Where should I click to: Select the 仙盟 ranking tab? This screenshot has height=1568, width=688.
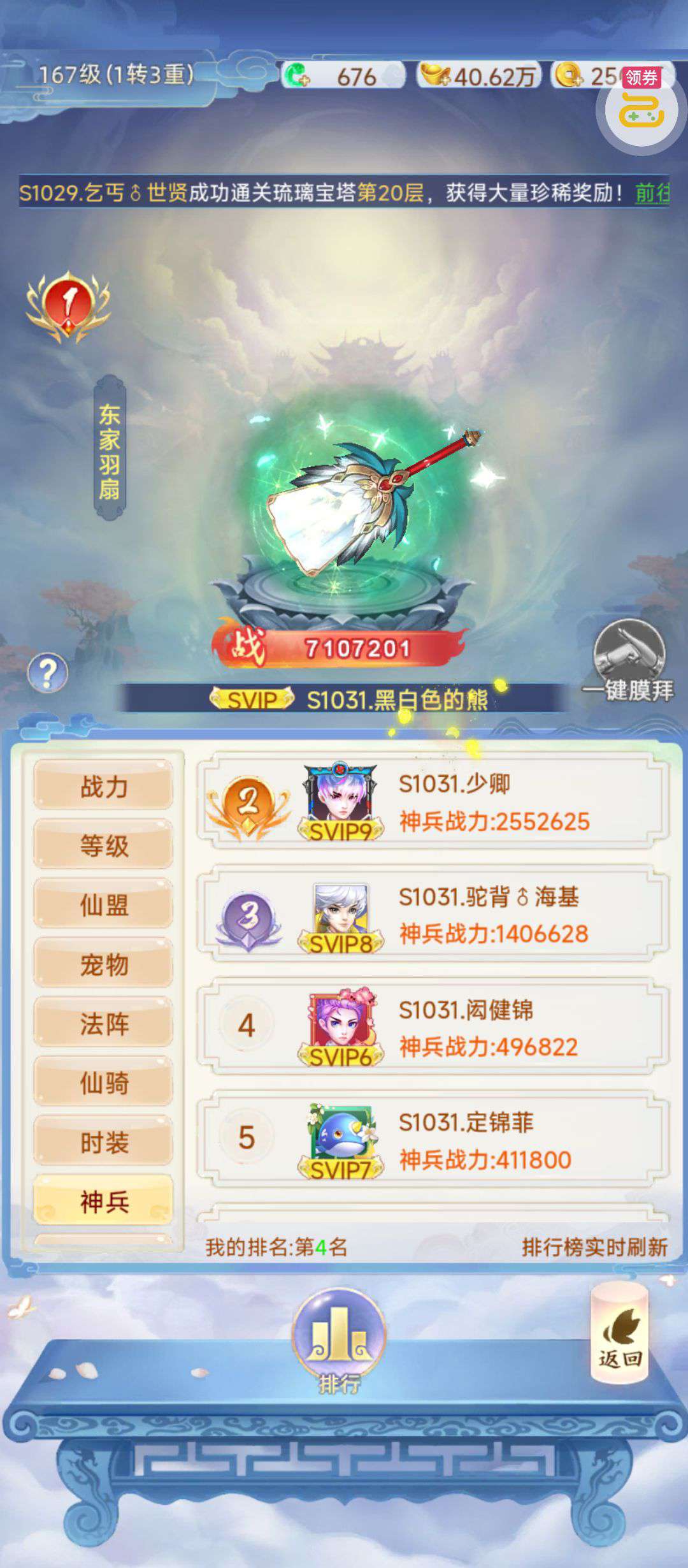[x=103, y=905]
